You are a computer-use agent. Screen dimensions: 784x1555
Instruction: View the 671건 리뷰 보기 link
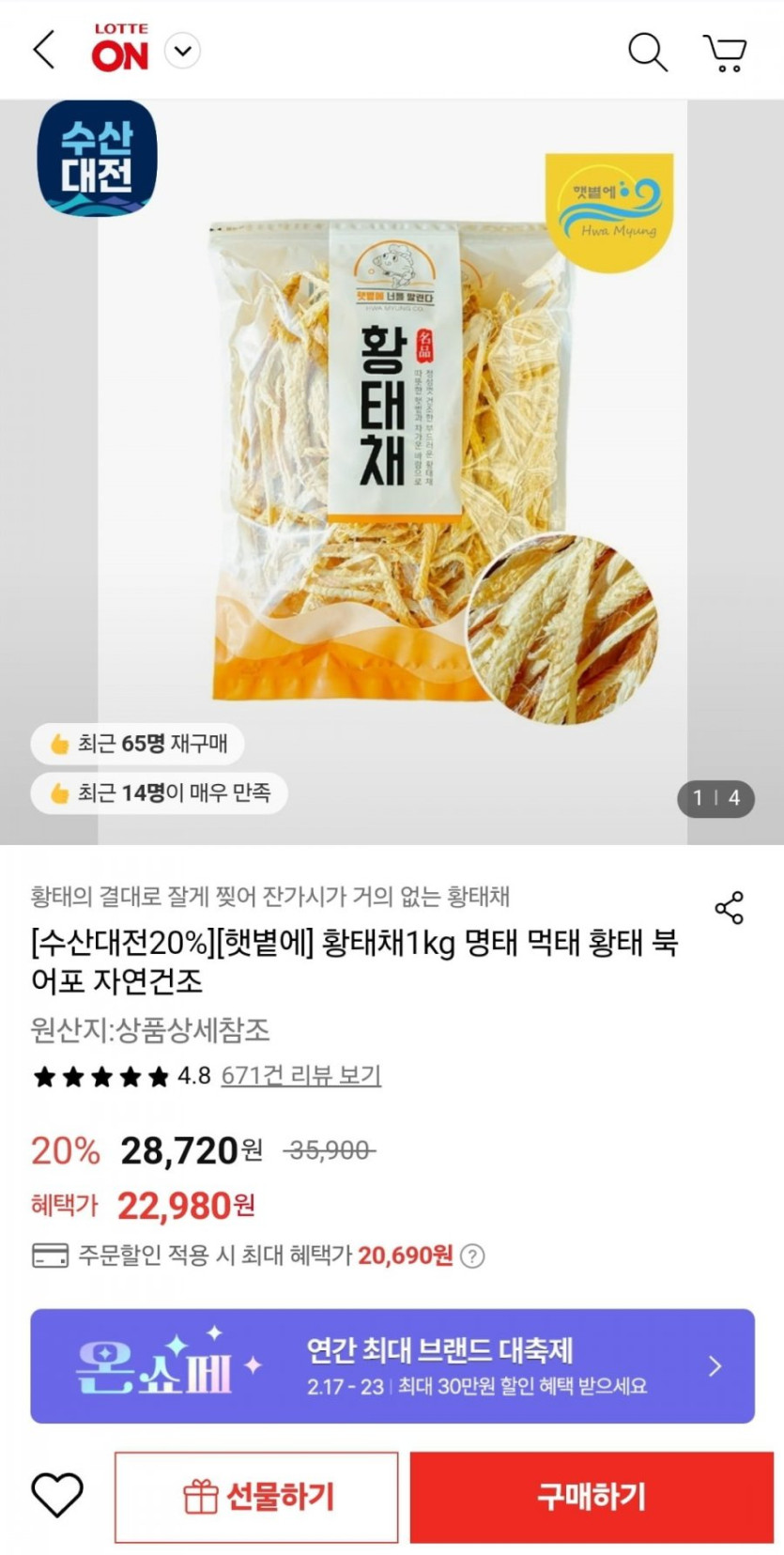300,1075
